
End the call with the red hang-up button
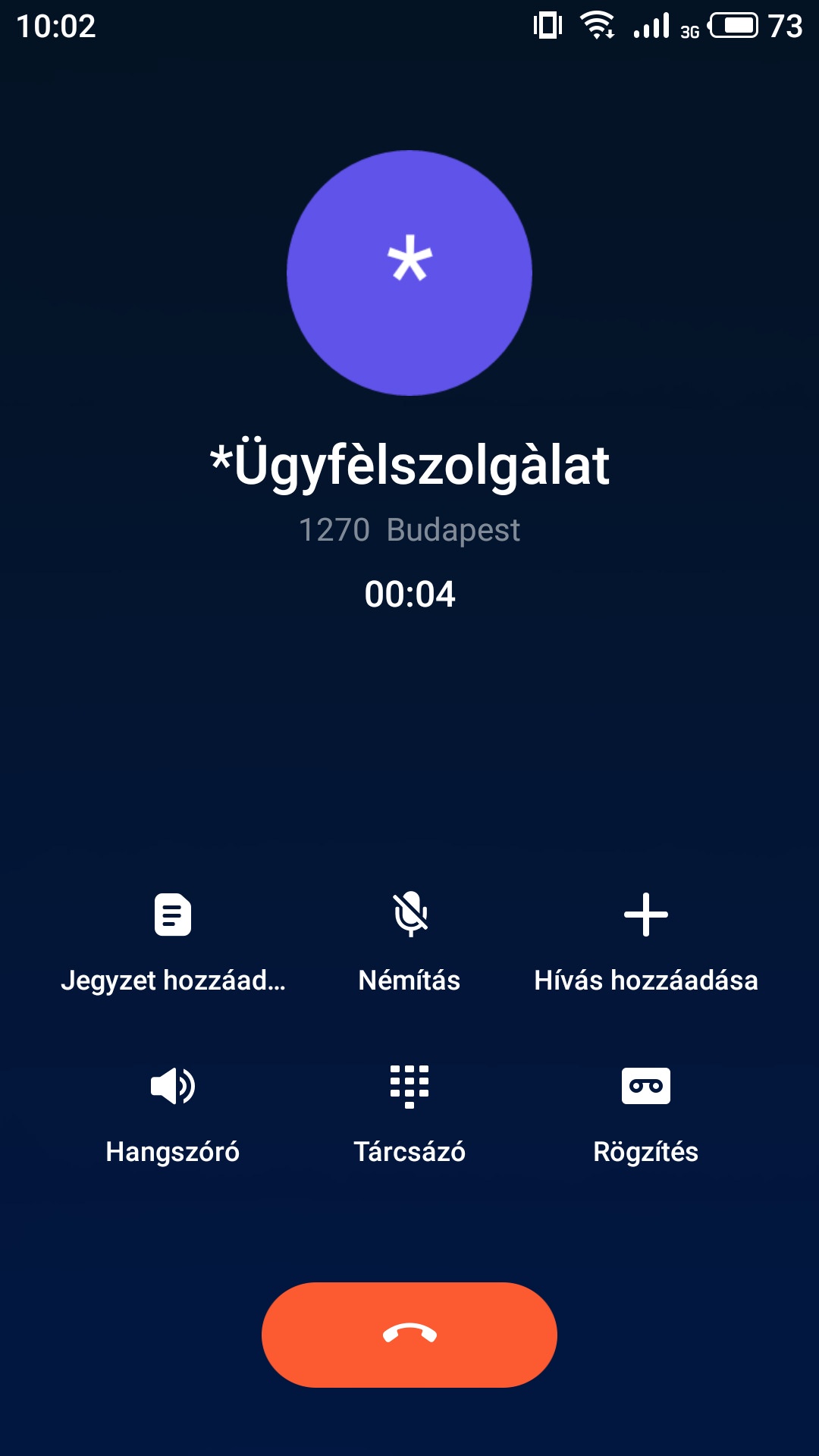tap(409, 1335)
